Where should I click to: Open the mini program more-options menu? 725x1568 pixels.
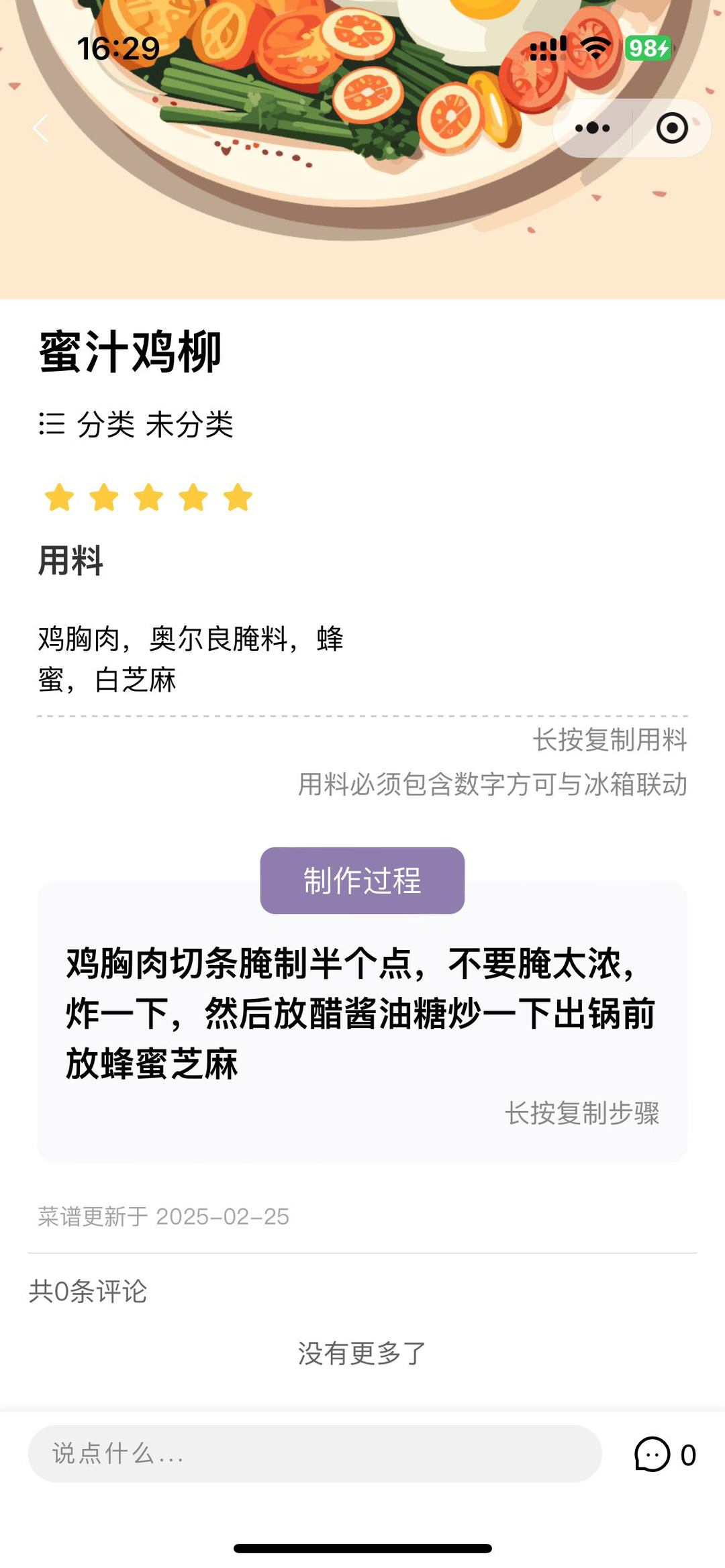pyautogui.click(x=593, y=128)
